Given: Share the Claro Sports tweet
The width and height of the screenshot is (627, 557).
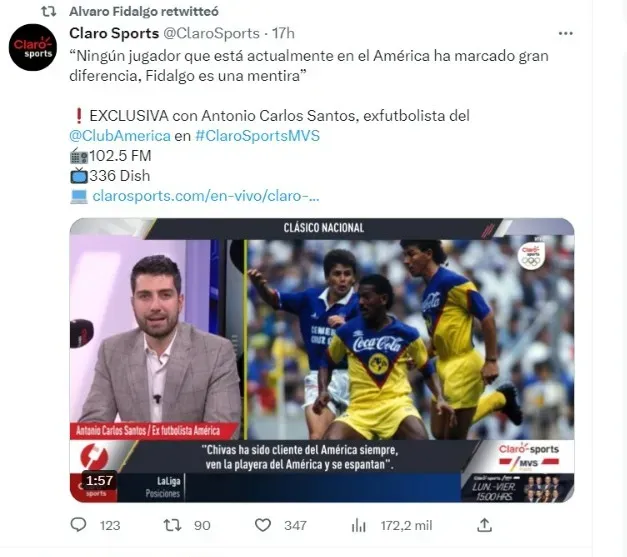Looking at the screenshot, I should (x=485, y=525).
